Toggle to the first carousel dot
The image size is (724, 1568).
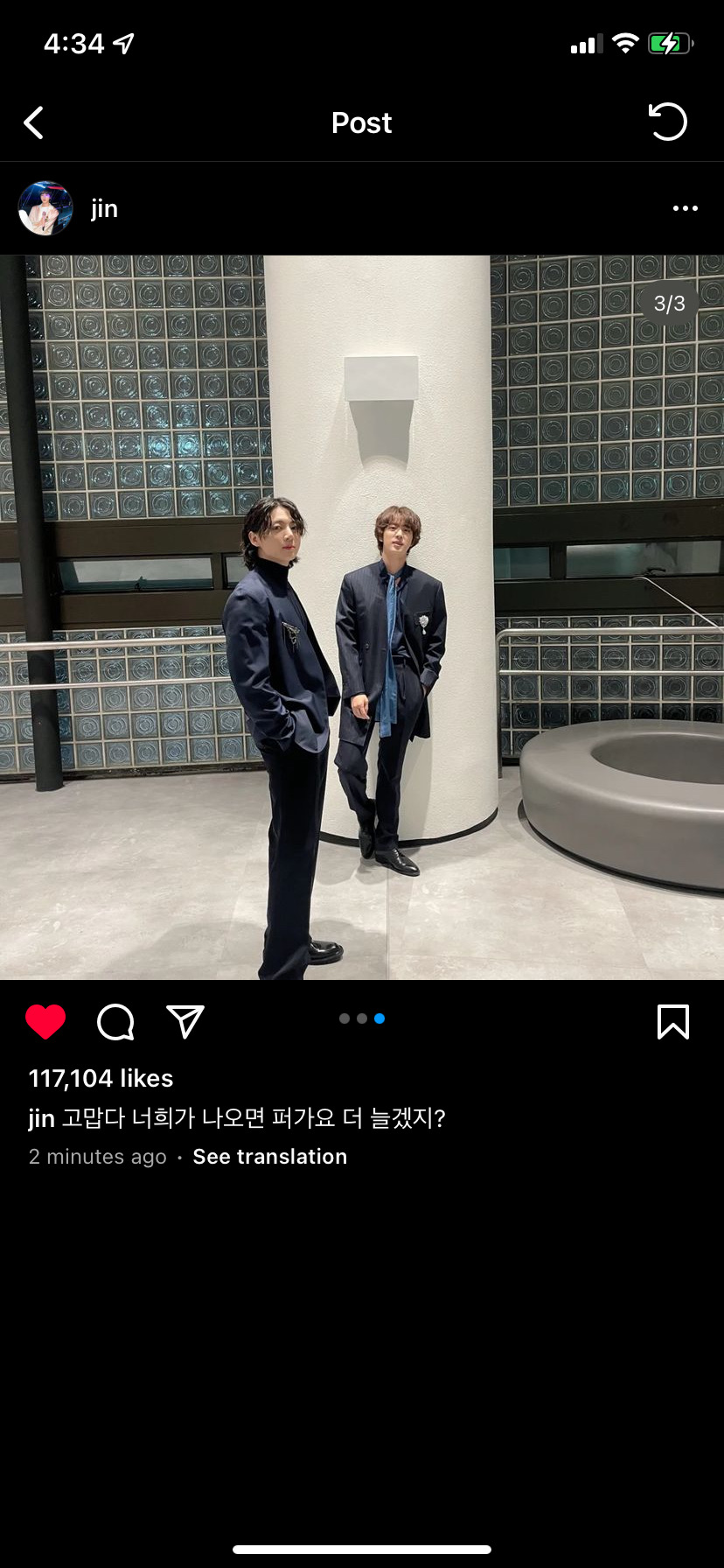coord(345,1018)
